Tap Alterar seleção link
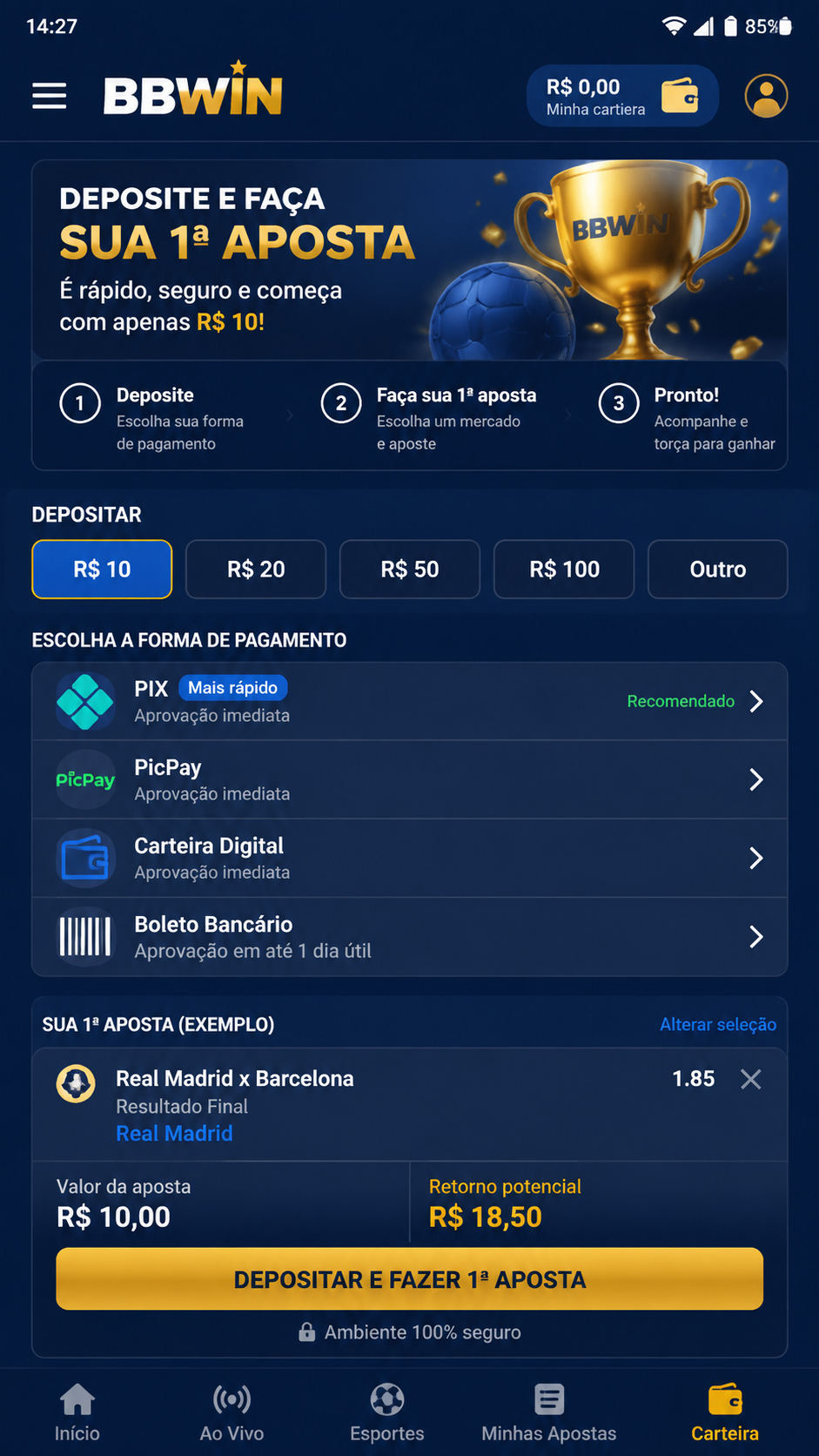The height and width of the screenshot is (1456, 819). click(718, 1025)
